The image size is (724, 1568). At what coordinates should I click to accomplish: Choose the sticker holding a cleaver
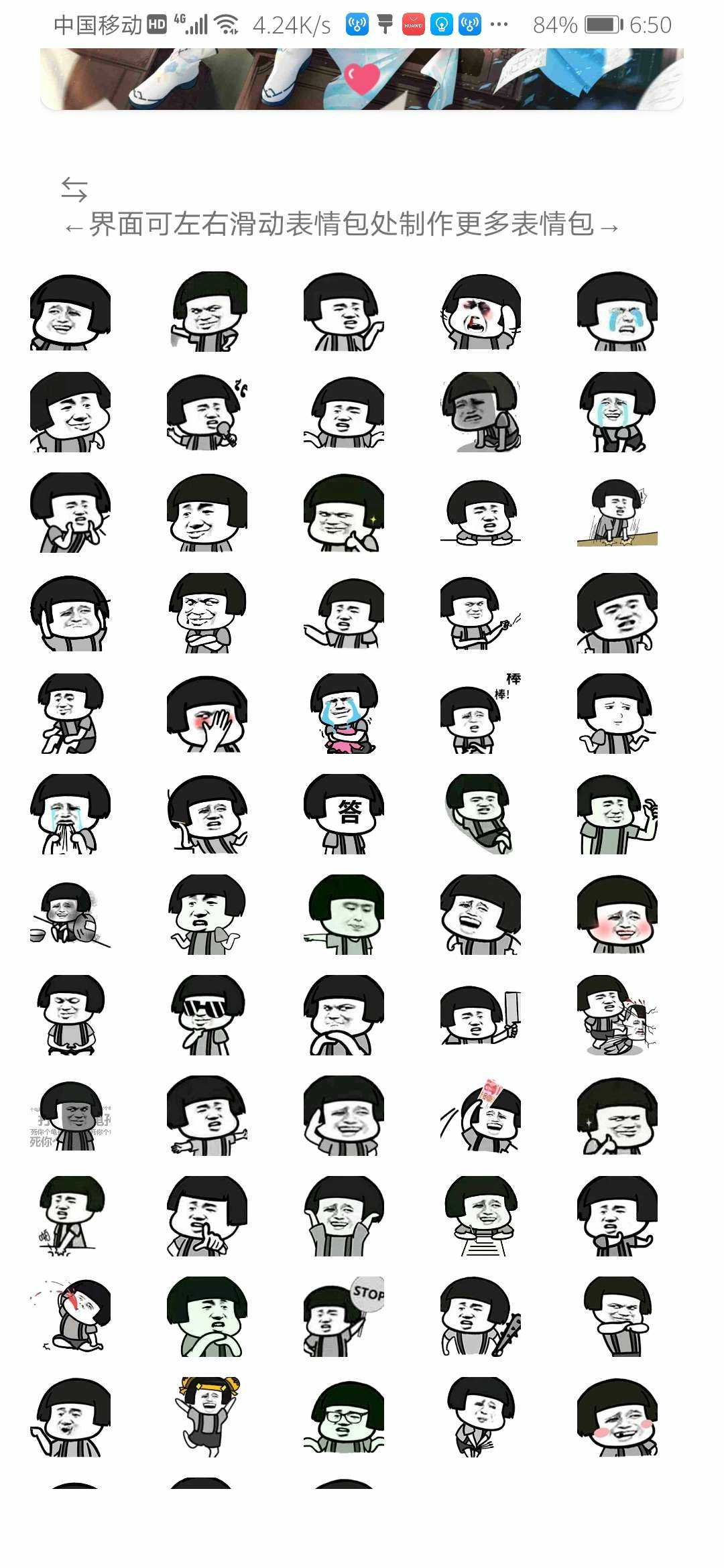coord(481,1015)
